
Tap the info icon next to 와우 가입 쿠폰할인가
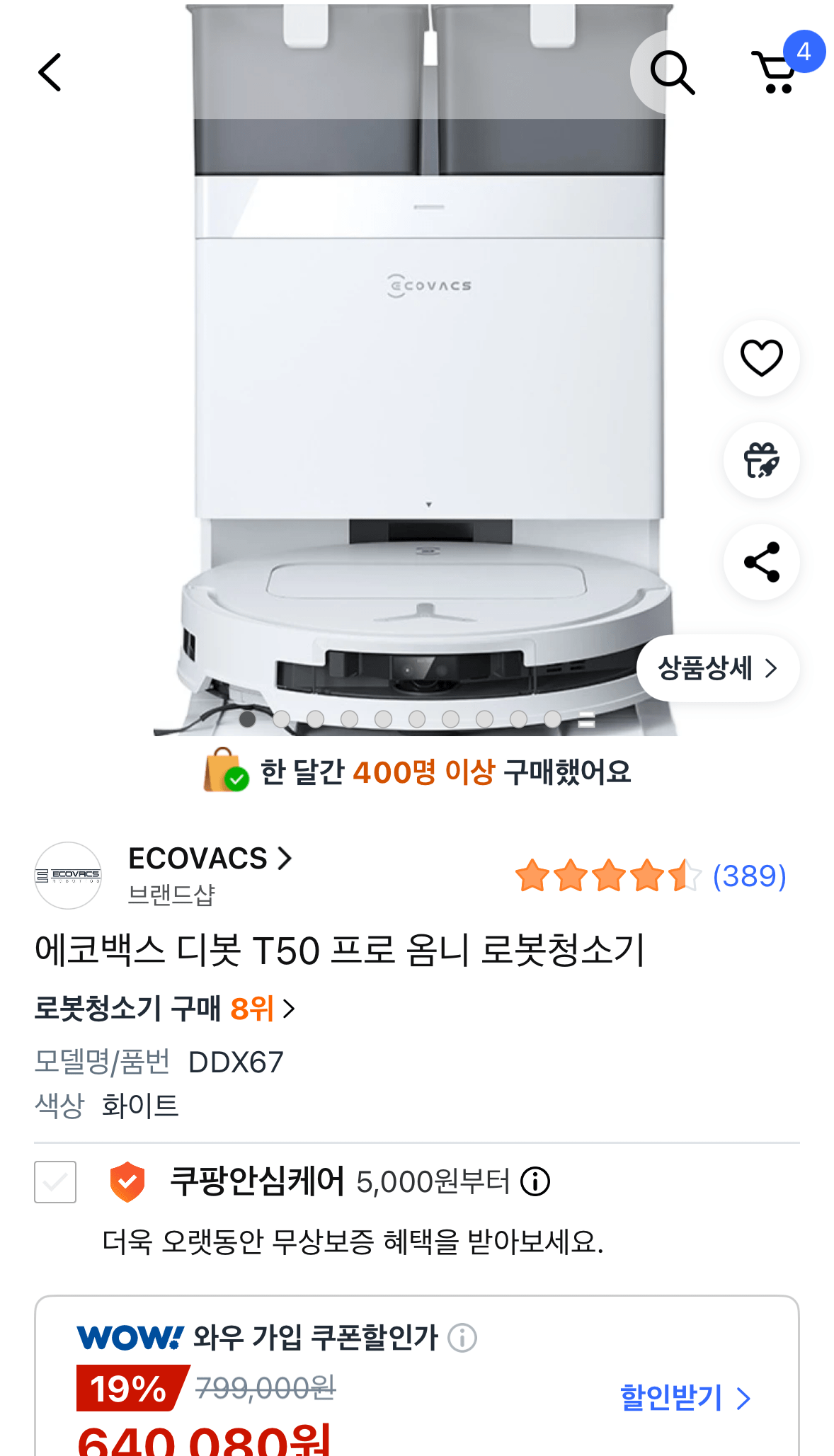[462, 1336]
